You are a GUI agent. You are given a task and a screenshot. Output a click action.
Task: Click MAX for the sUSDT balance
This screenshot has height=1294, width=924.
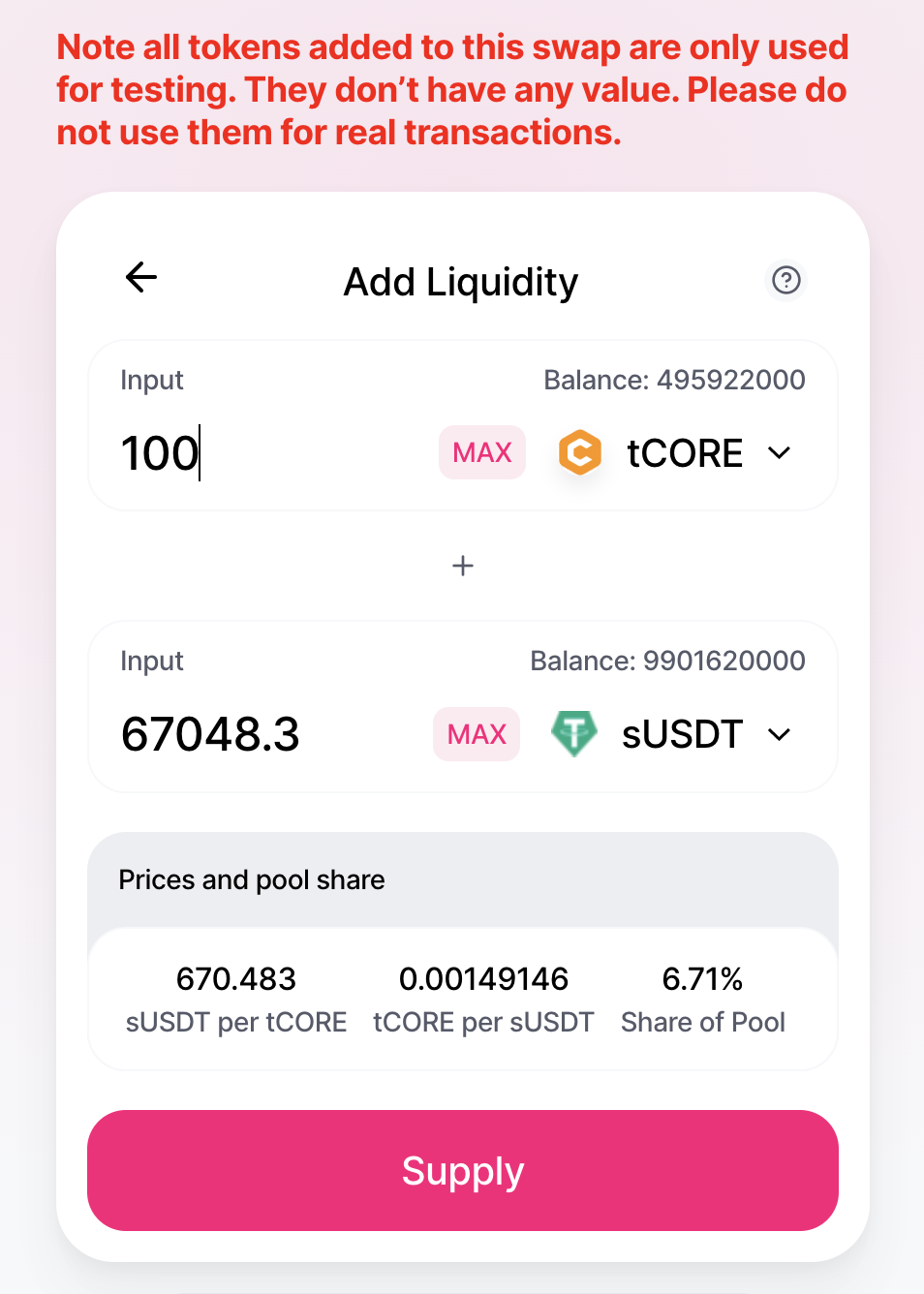pyautogui.click(x=476, y=734)
